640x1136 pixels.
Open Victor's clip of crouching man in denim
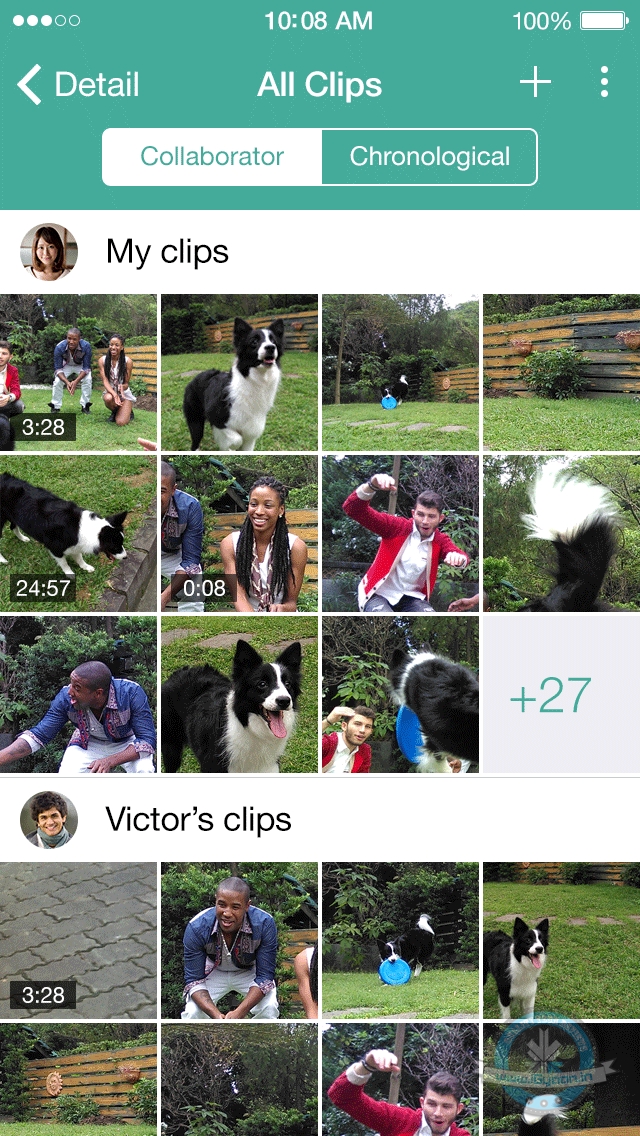click(239, 940)
